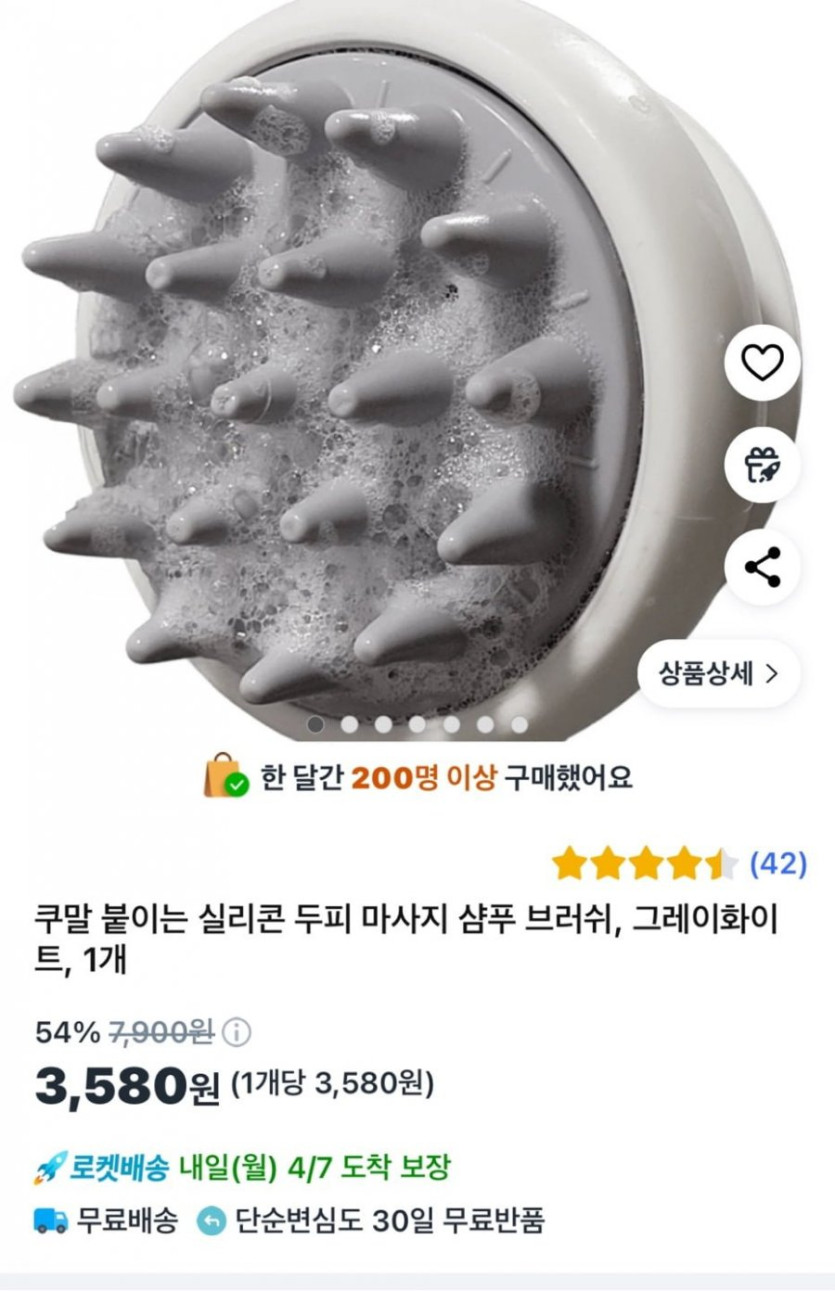Image resolution: width=835 pixels, height=1291 pixels.
Task: Share this product
Action: coord(762,567)
